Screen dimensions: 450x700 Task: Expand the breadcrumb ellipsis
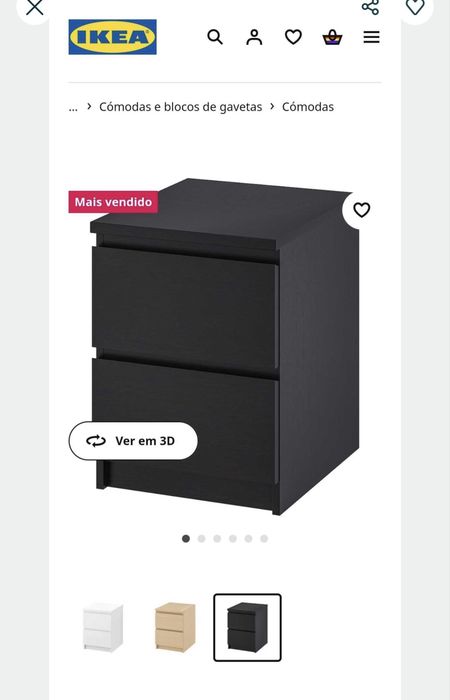pos(73,108)
